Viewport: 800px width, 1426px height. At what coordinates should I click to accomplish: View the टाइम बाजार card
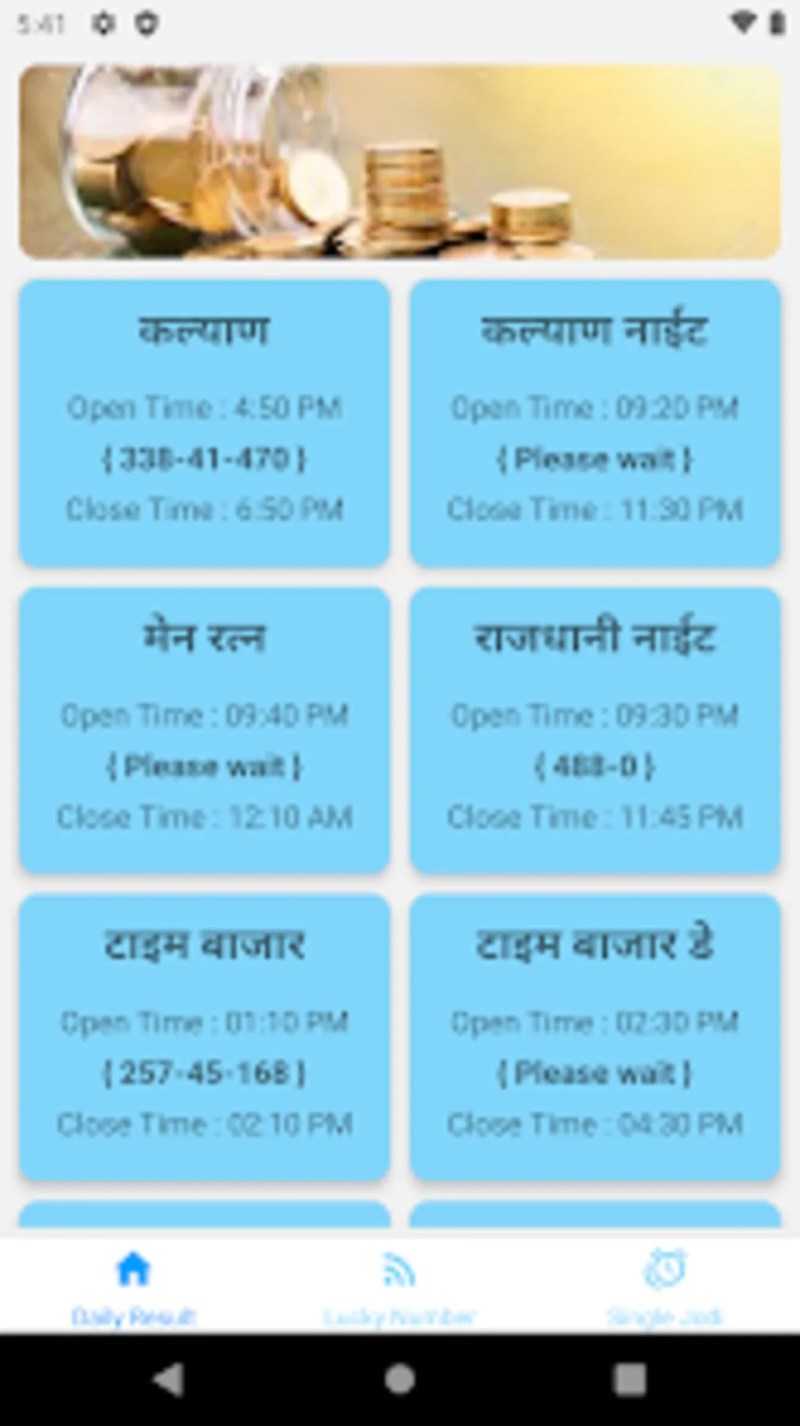204,1037
